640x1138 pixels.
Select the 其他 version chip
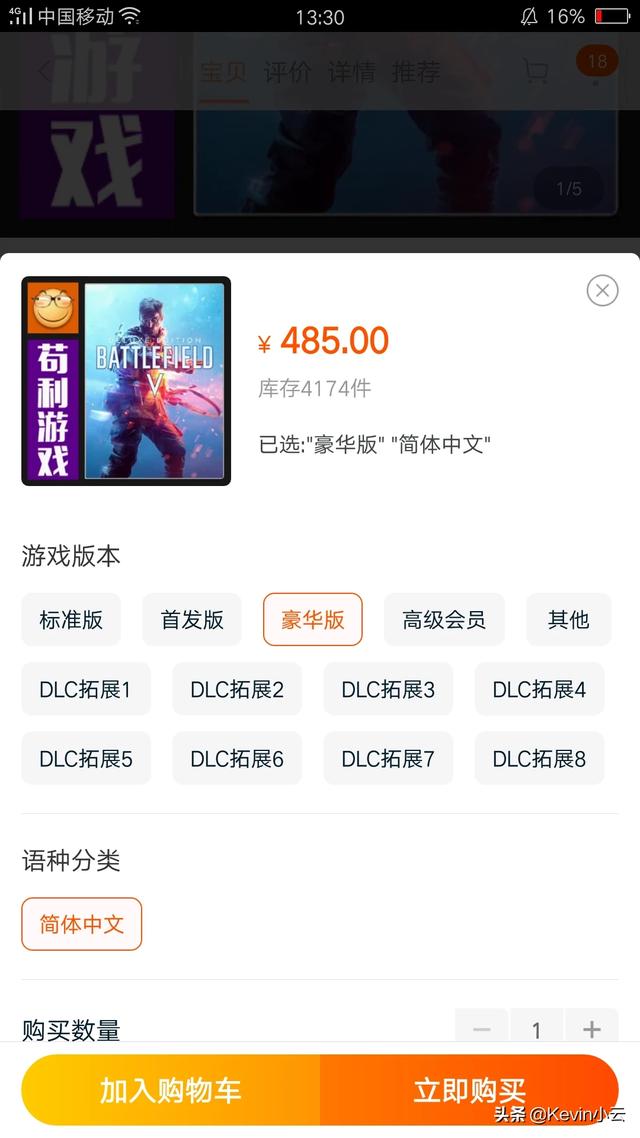[568, 619]
